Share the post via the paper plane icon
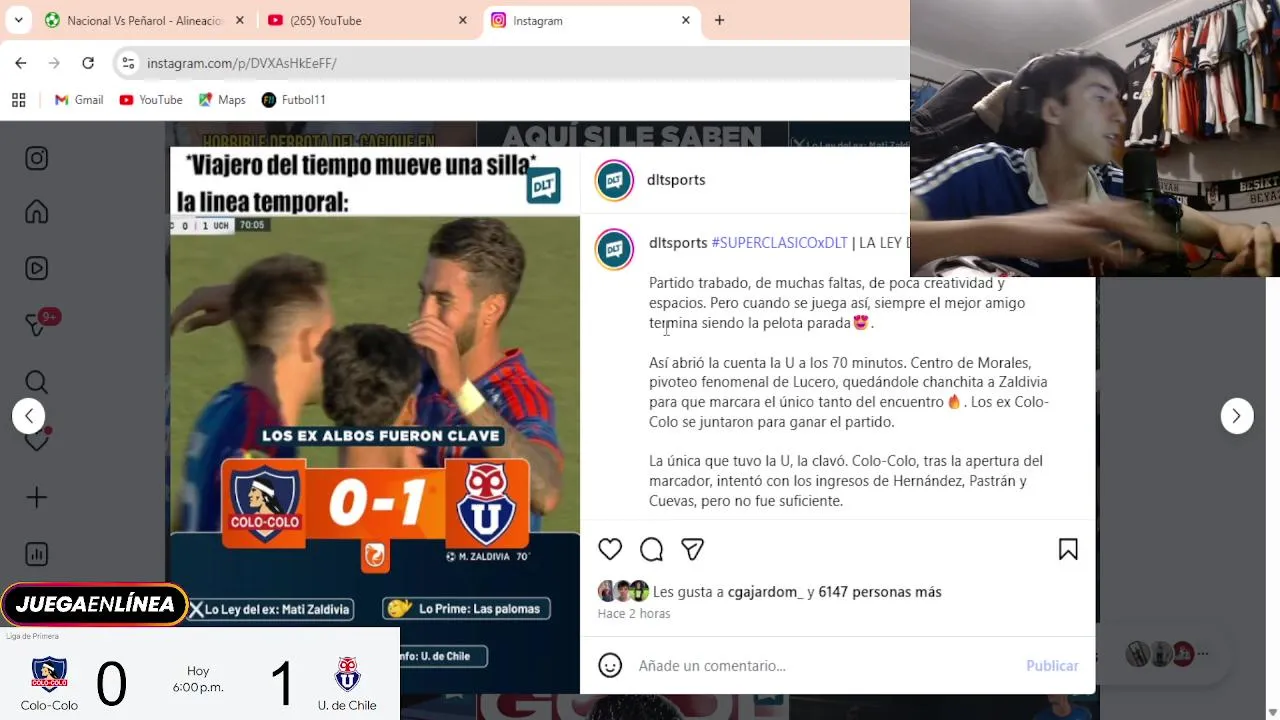This screenshot has height=720, width=1280. point(692,549)
